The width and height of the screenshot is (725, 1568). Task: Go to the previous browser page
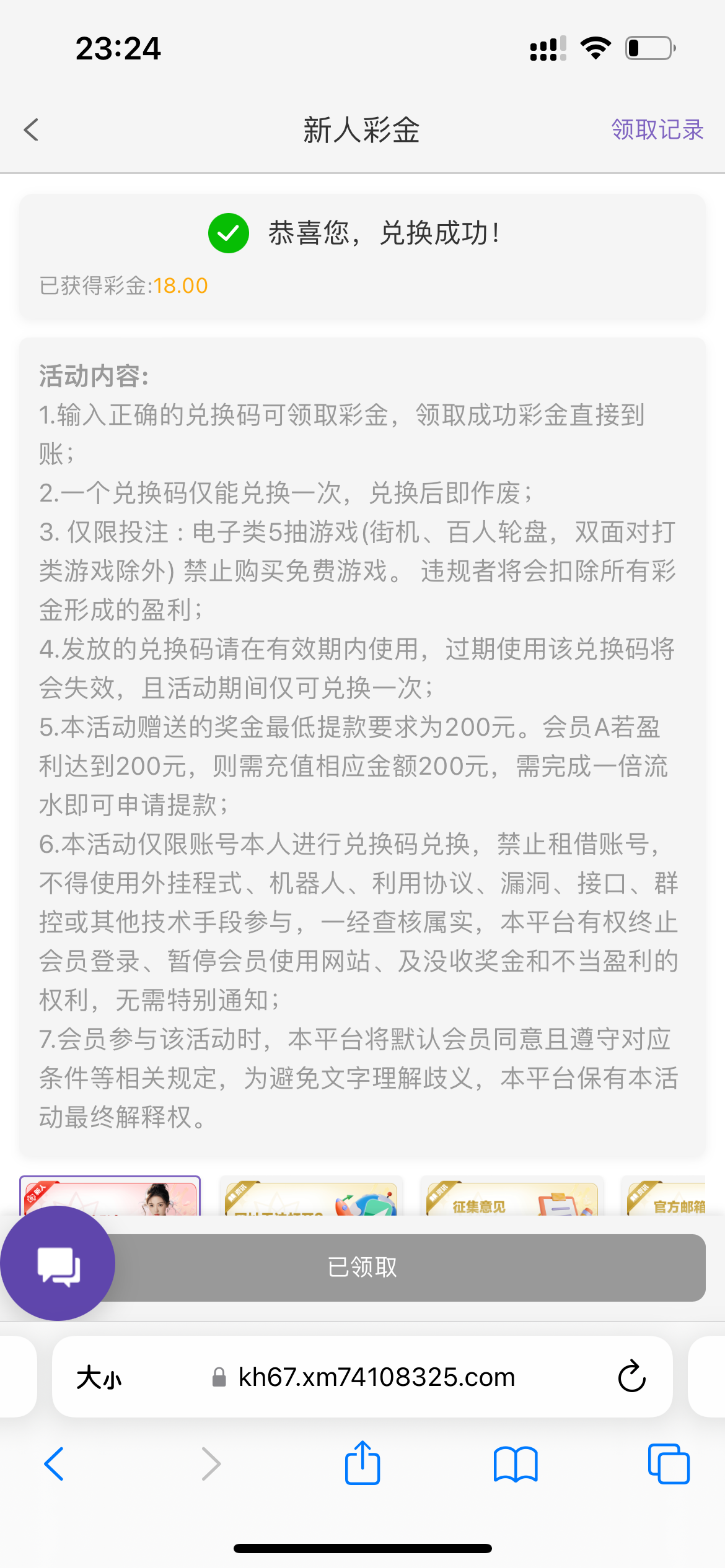click(55, 1464)
